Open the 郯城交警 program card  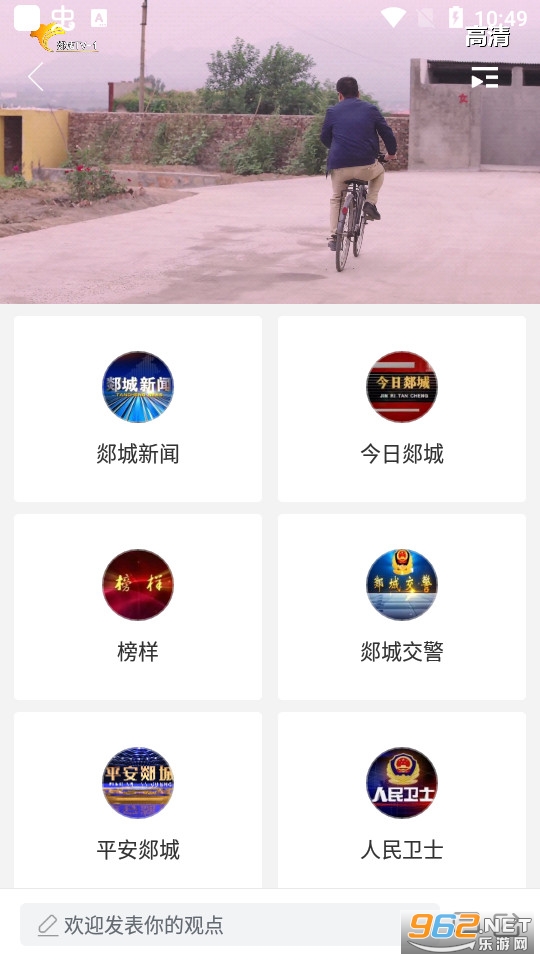pos(402,607)
